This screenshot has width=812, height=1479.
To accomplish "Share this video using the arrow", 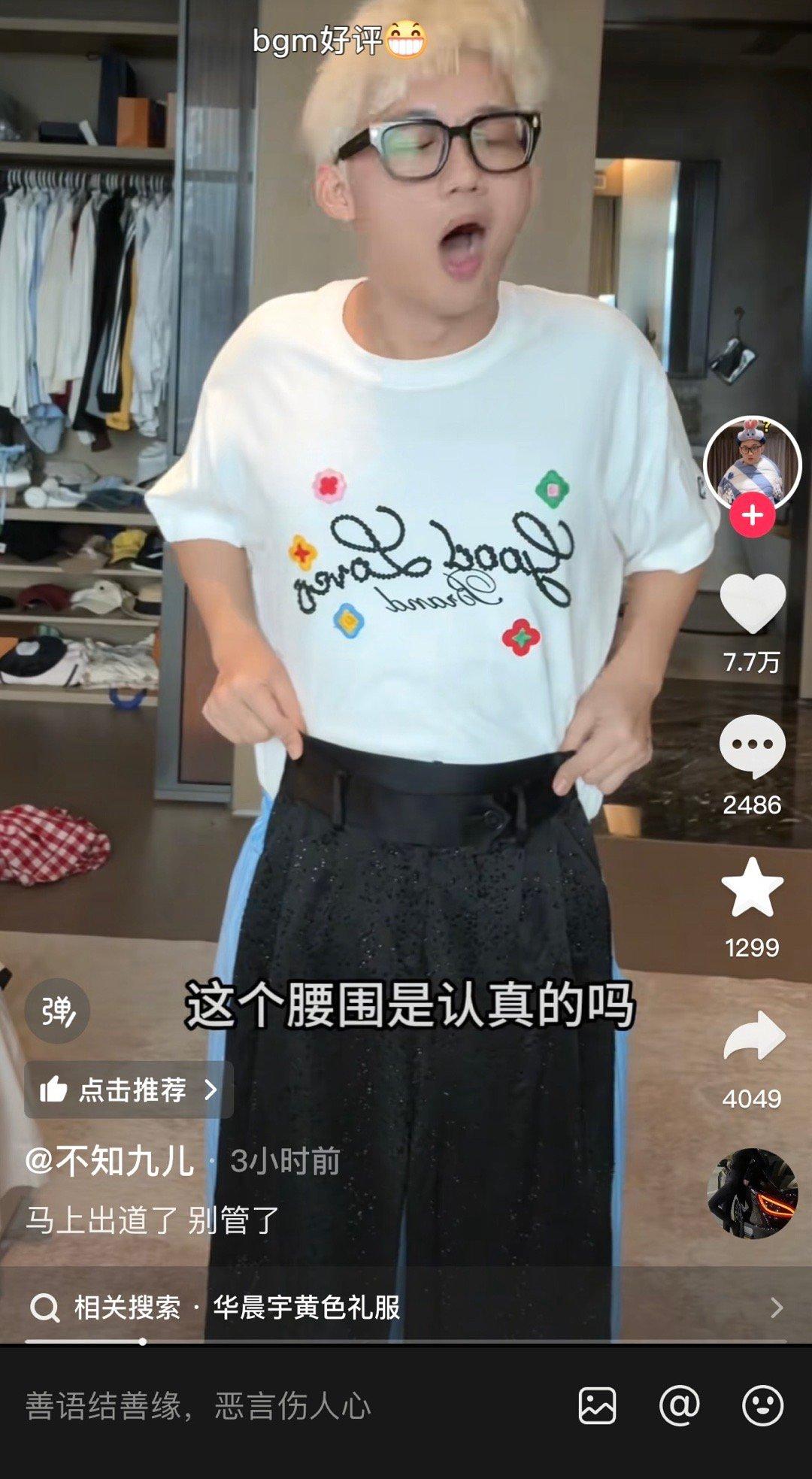I will (753, 1036).
